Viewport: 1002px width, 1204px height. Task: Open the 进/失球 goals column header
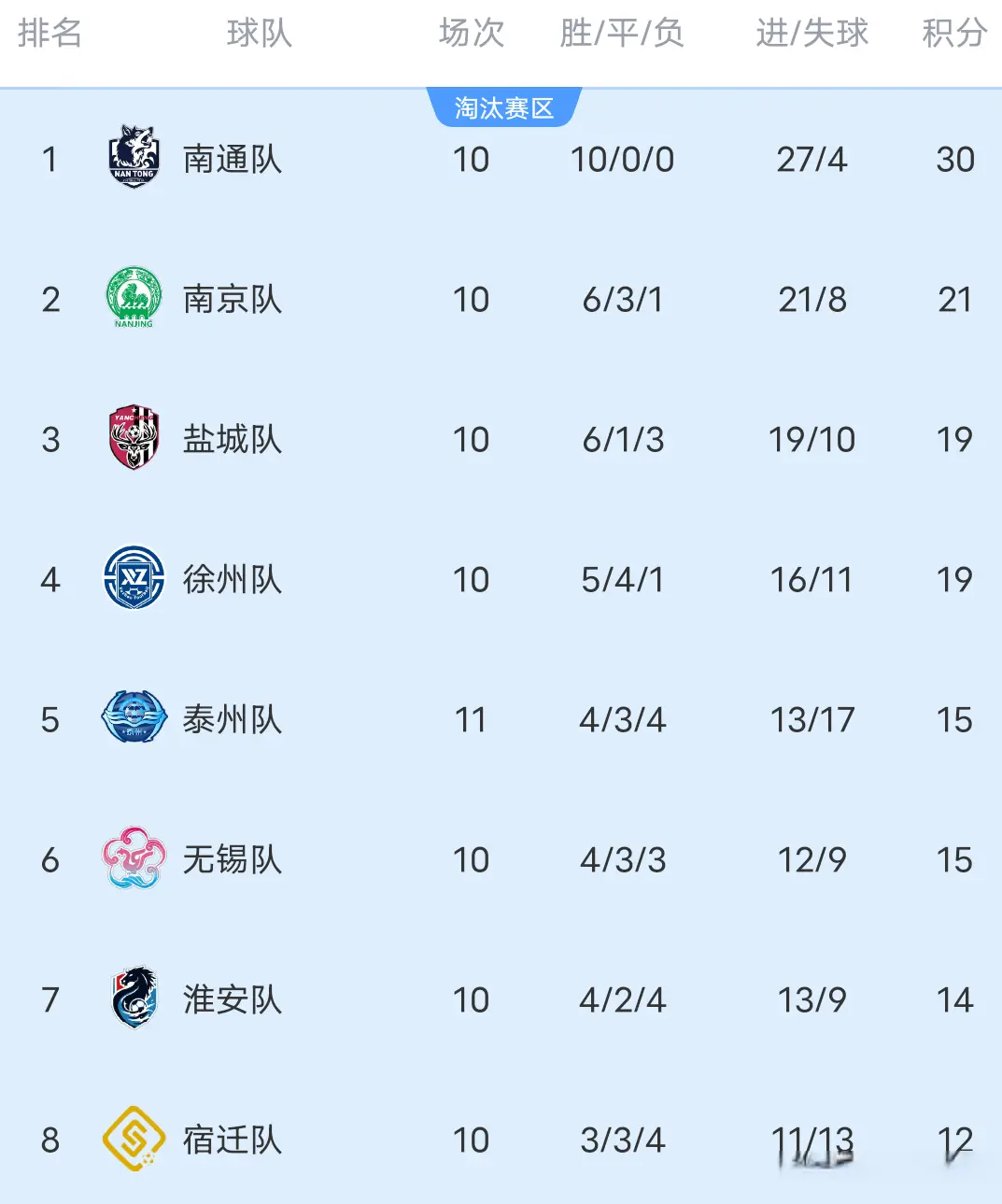pos(811,34)
